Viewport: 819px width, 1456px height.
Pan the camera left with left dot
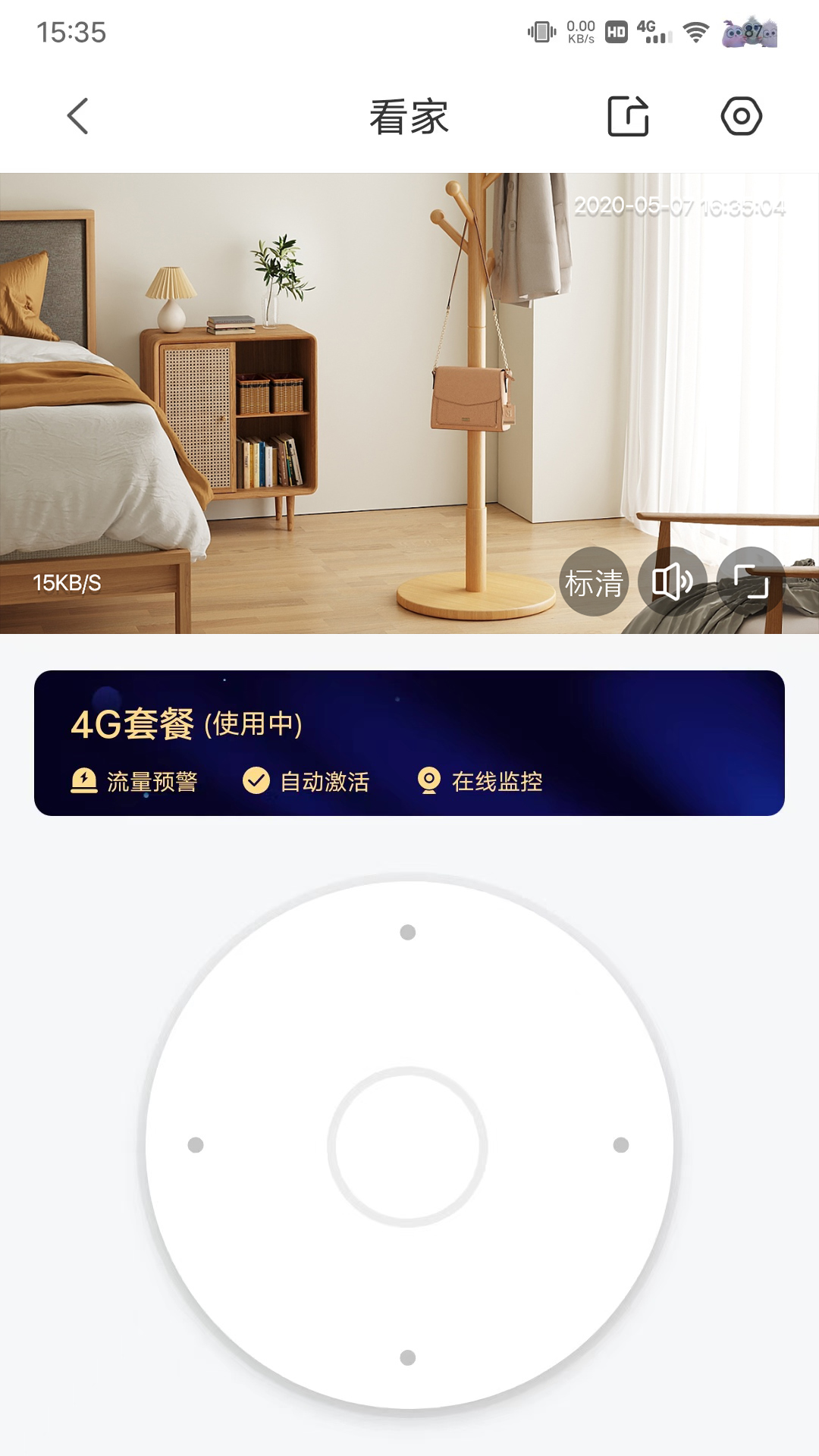(196, 1145)
